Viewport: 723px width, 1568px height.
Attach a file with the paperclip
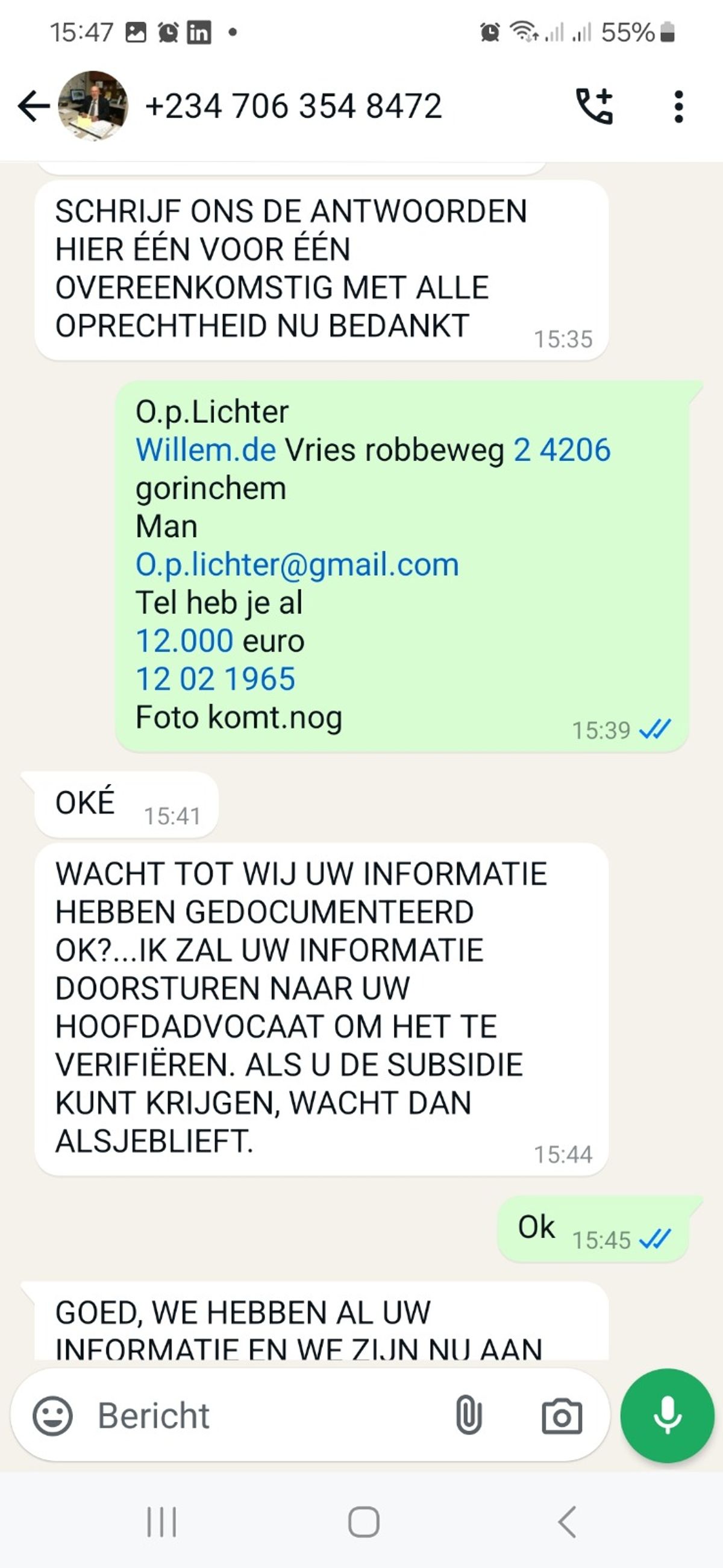pyautogui.click(x=469, y=1415)
